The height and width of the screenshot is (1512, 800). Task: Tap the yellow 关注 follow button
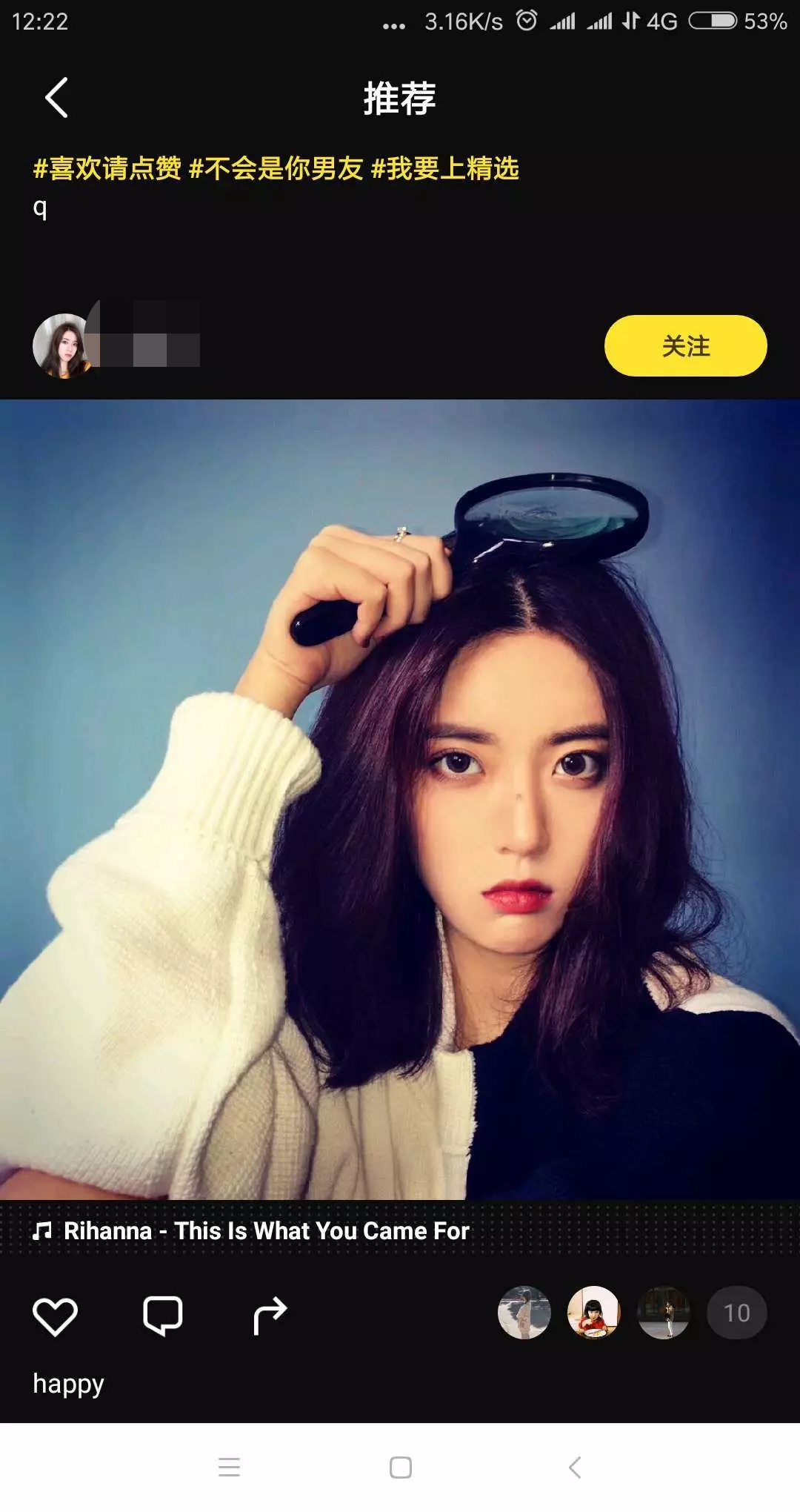[685, 346]
